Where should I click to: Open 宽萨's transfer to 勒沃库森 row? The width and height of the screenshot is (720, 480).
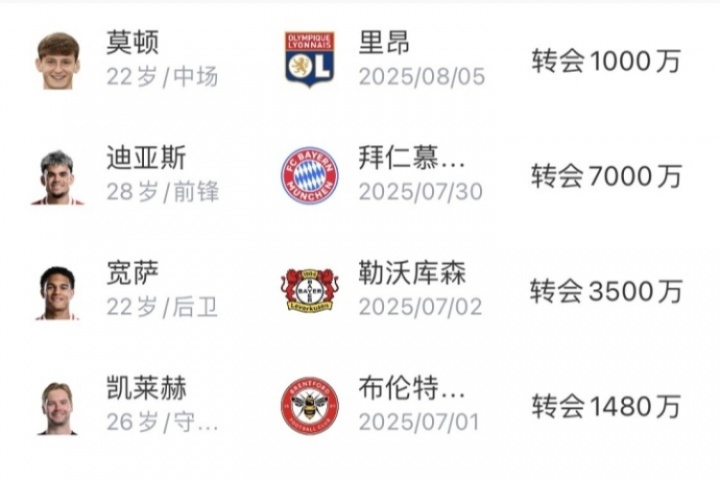click(x=360, y=290)
